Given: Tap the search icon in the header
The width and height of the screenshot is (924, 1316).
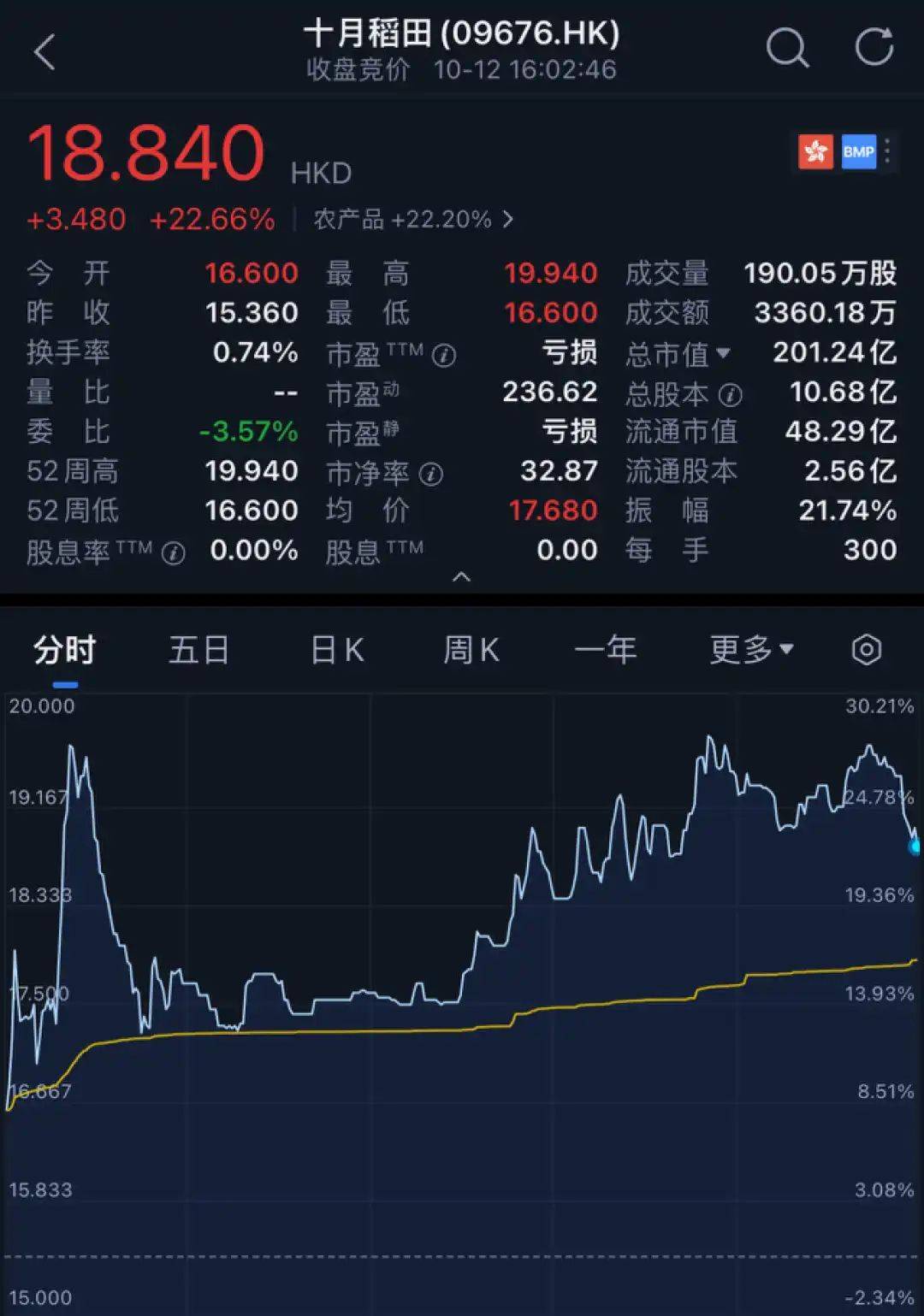Looking at the screenshot, I should 787,49.
